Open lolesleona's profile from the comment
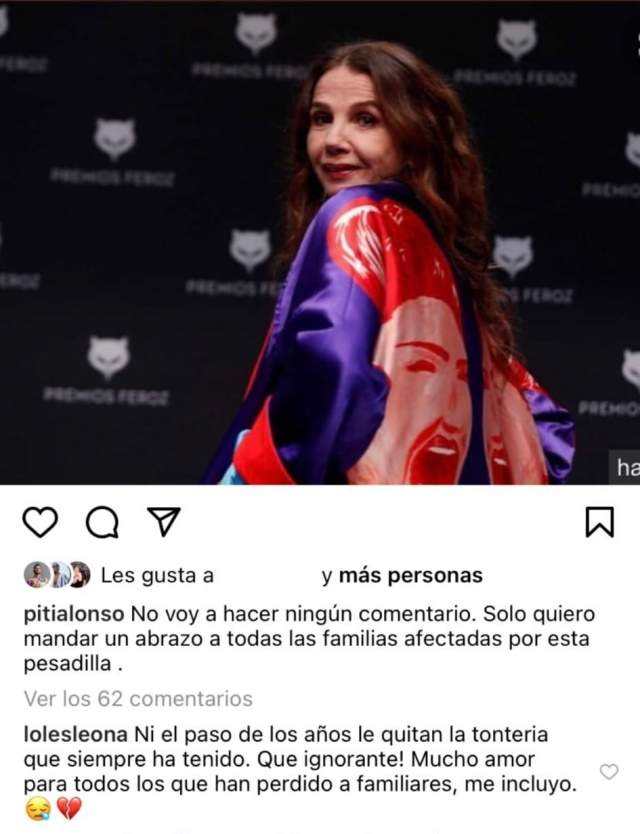The height and width of the screenshot is (834, 640). pyautogui.click(x=75, y=734)
